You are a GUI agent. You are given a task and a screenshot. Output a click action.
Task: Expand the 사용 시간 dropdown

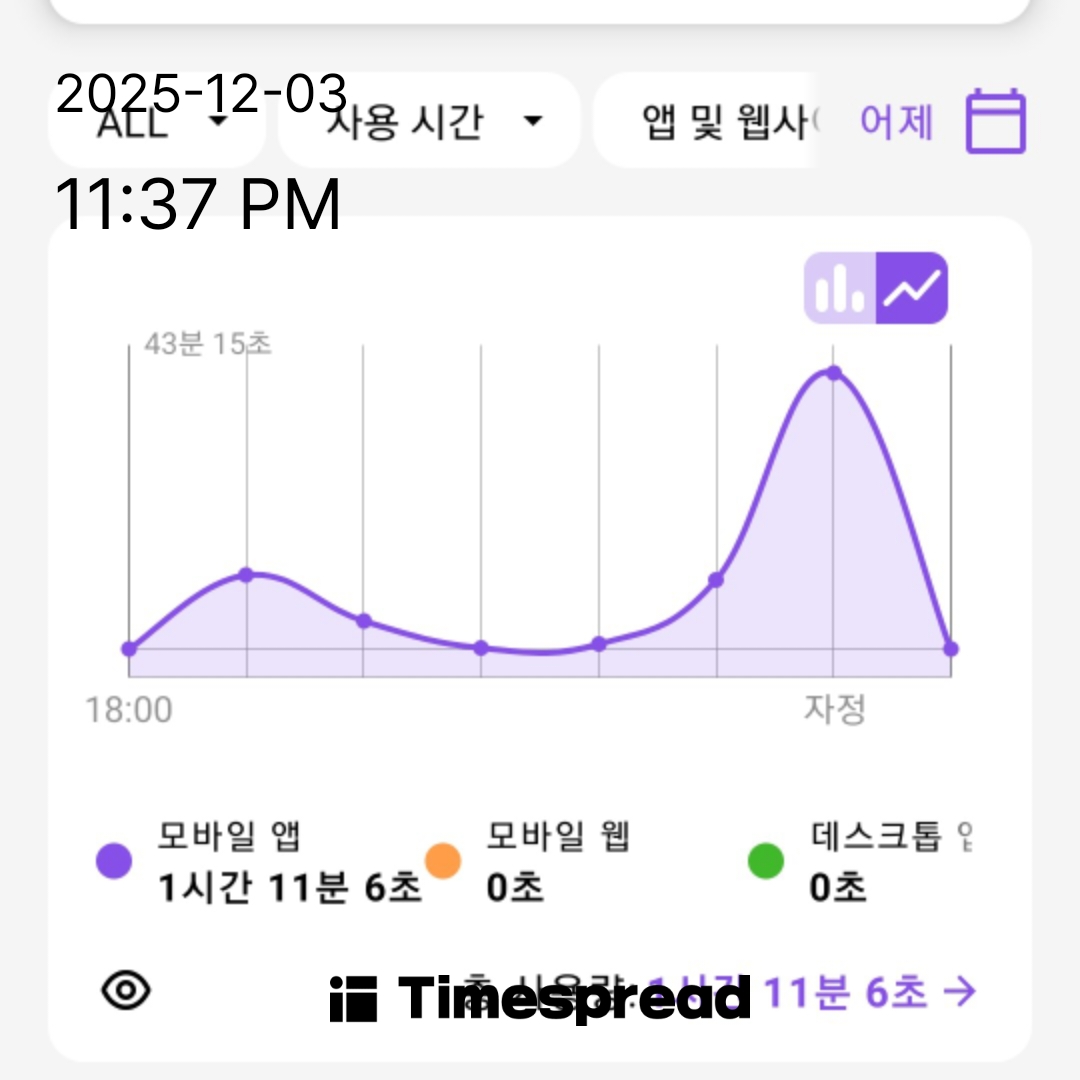coord(430,122)
